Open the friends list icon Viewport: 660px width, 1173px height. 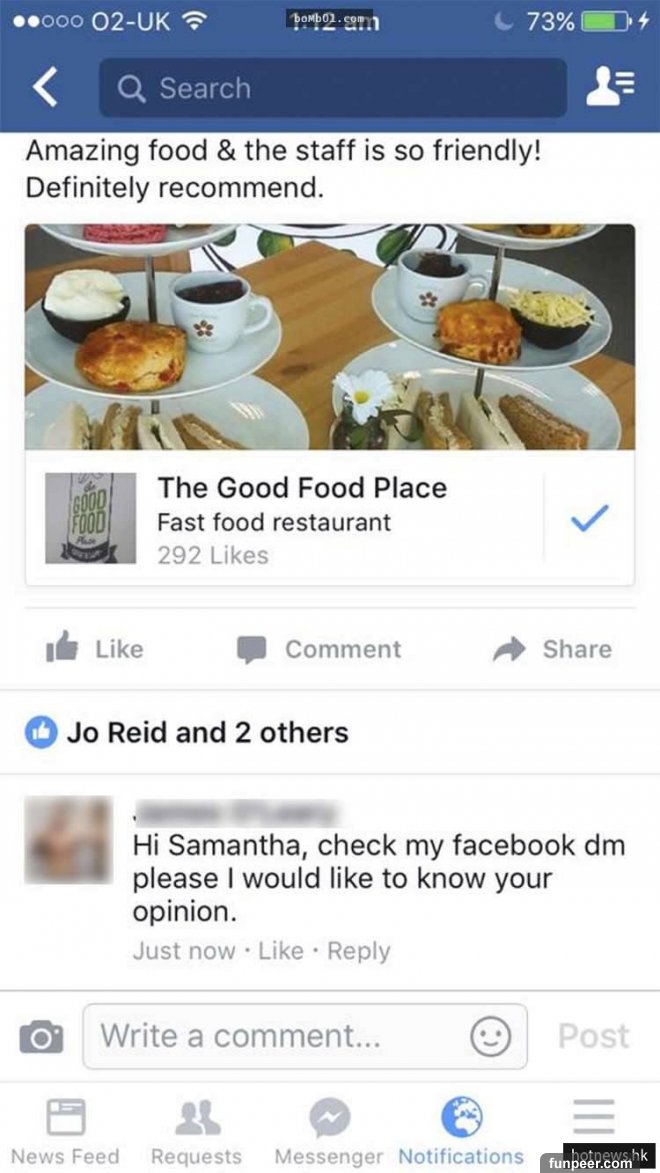[609, 88]
